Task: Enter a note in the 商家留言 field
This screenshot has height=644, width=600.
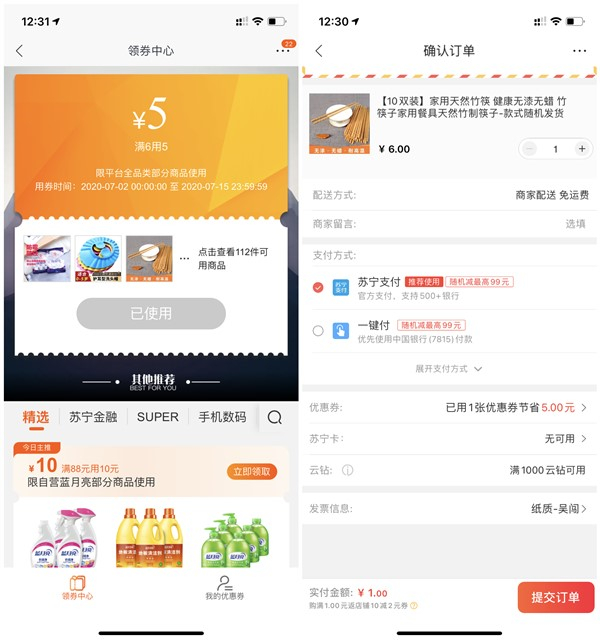Action: tap(500, 224)
